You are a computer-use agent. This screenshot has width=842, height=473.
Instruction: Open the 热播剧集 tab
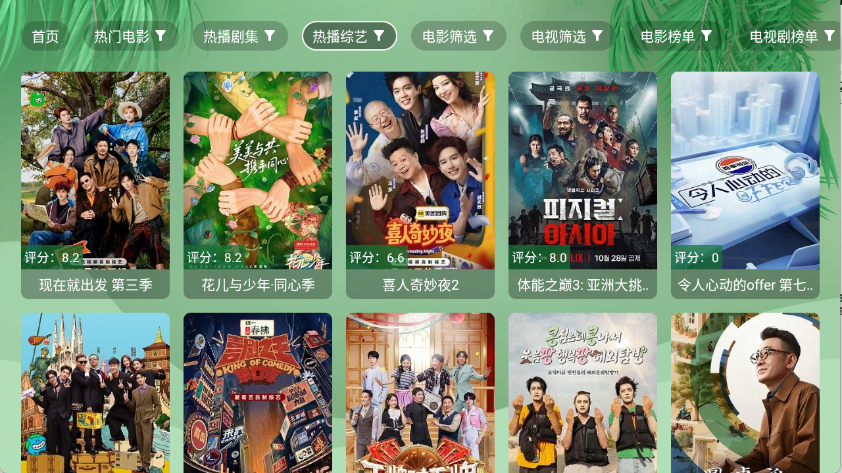(240, 36)
